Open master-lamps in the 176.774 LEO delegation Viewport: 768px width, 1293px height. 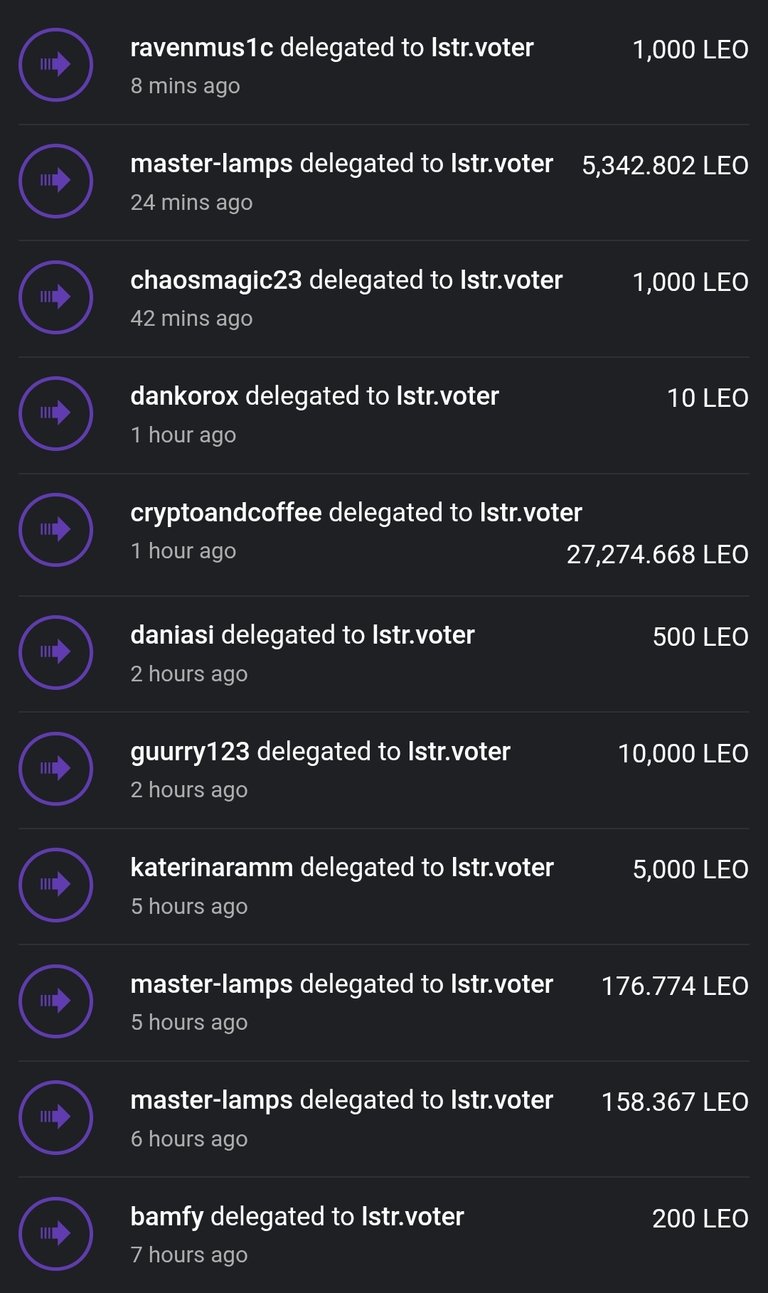212,984
